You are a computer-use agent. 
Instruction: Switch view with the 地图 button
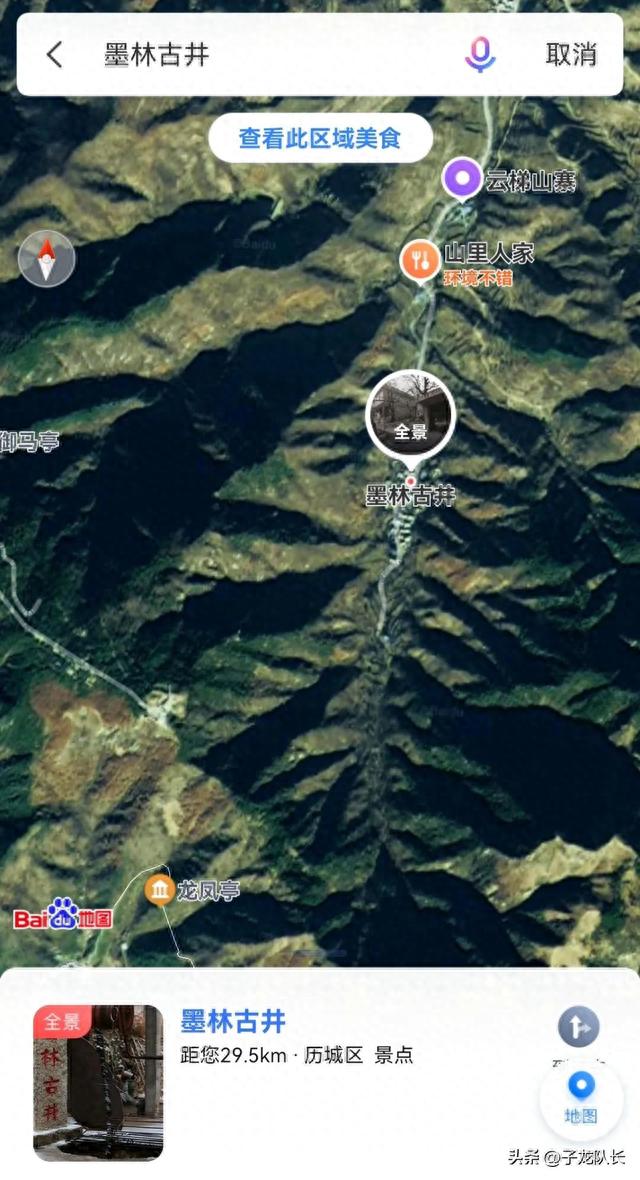581,1099
